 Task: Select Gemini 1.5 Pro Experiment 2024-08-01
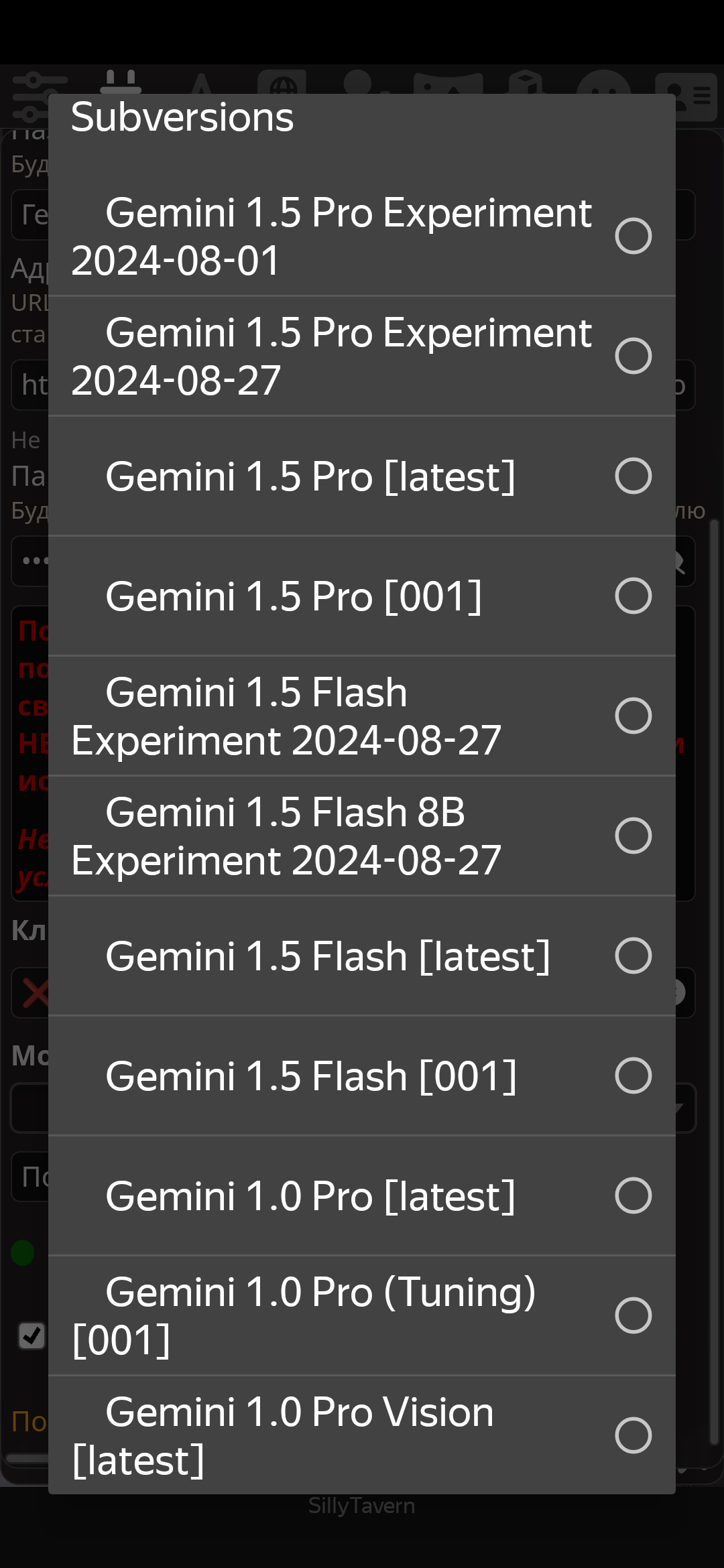362,236
